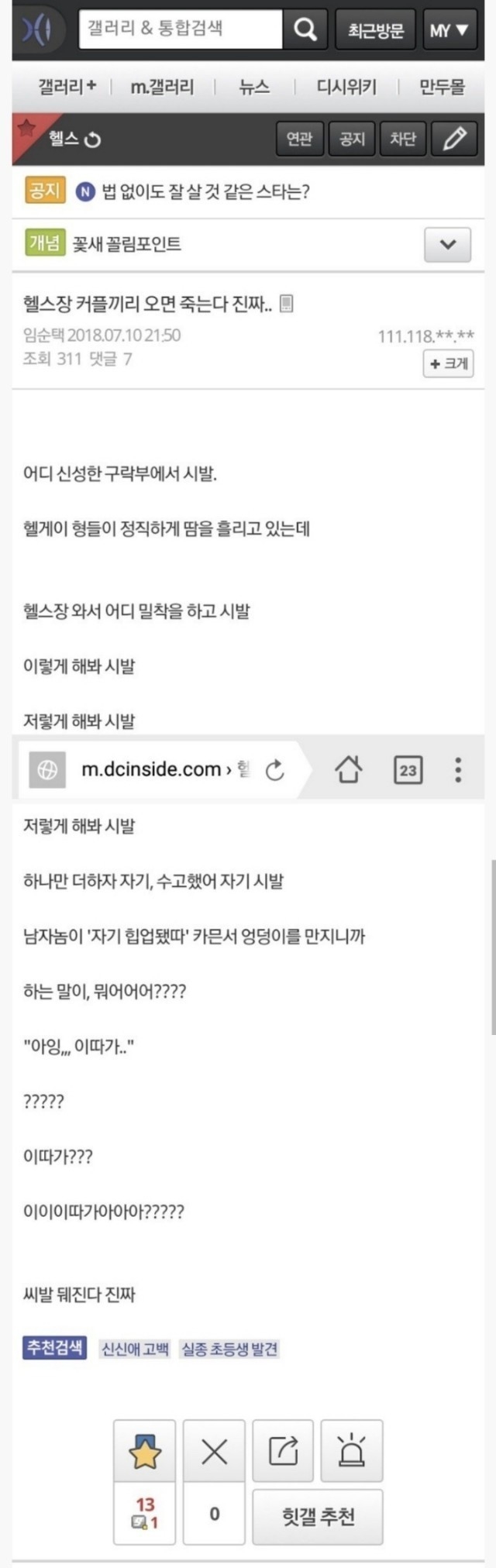Refresh the 헬스 gallery

coord(93,139)
